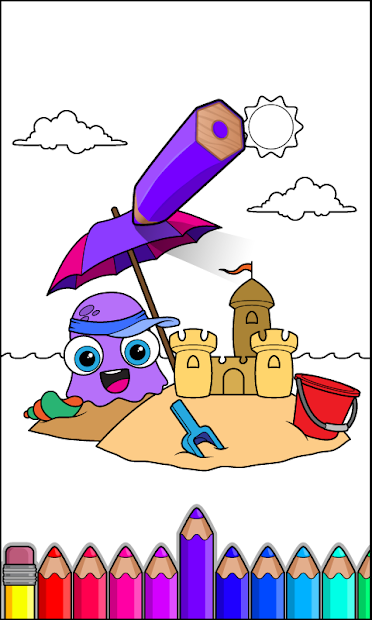
Task: Pick the sky blue pencil
Action: pos(303,581)
